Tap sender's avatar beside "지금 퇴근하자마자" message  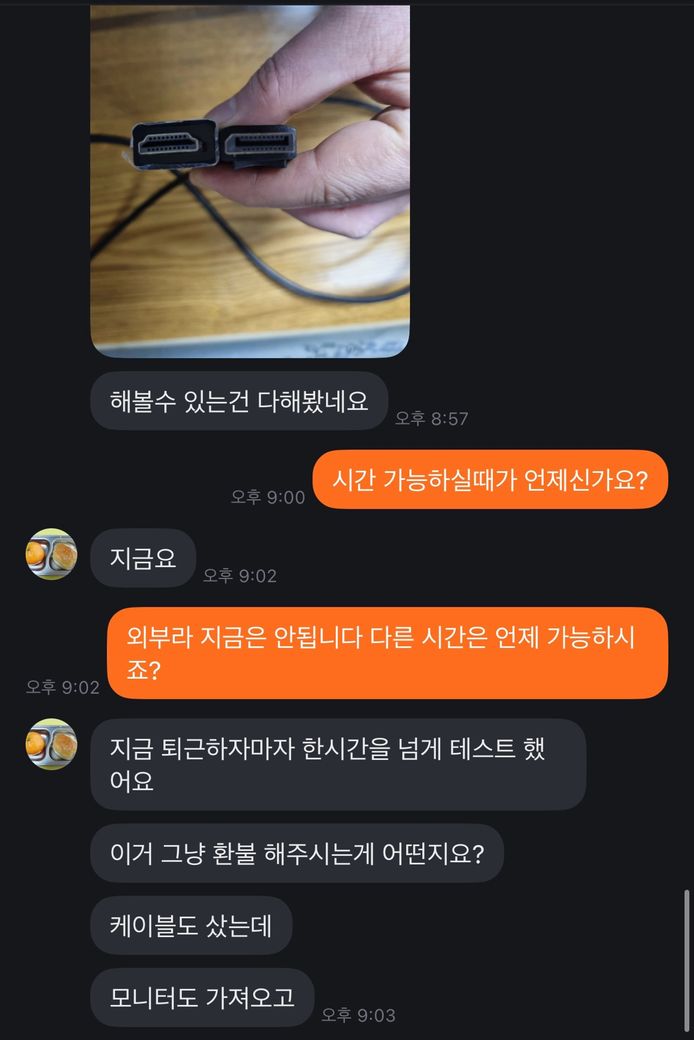coord(51,745)
